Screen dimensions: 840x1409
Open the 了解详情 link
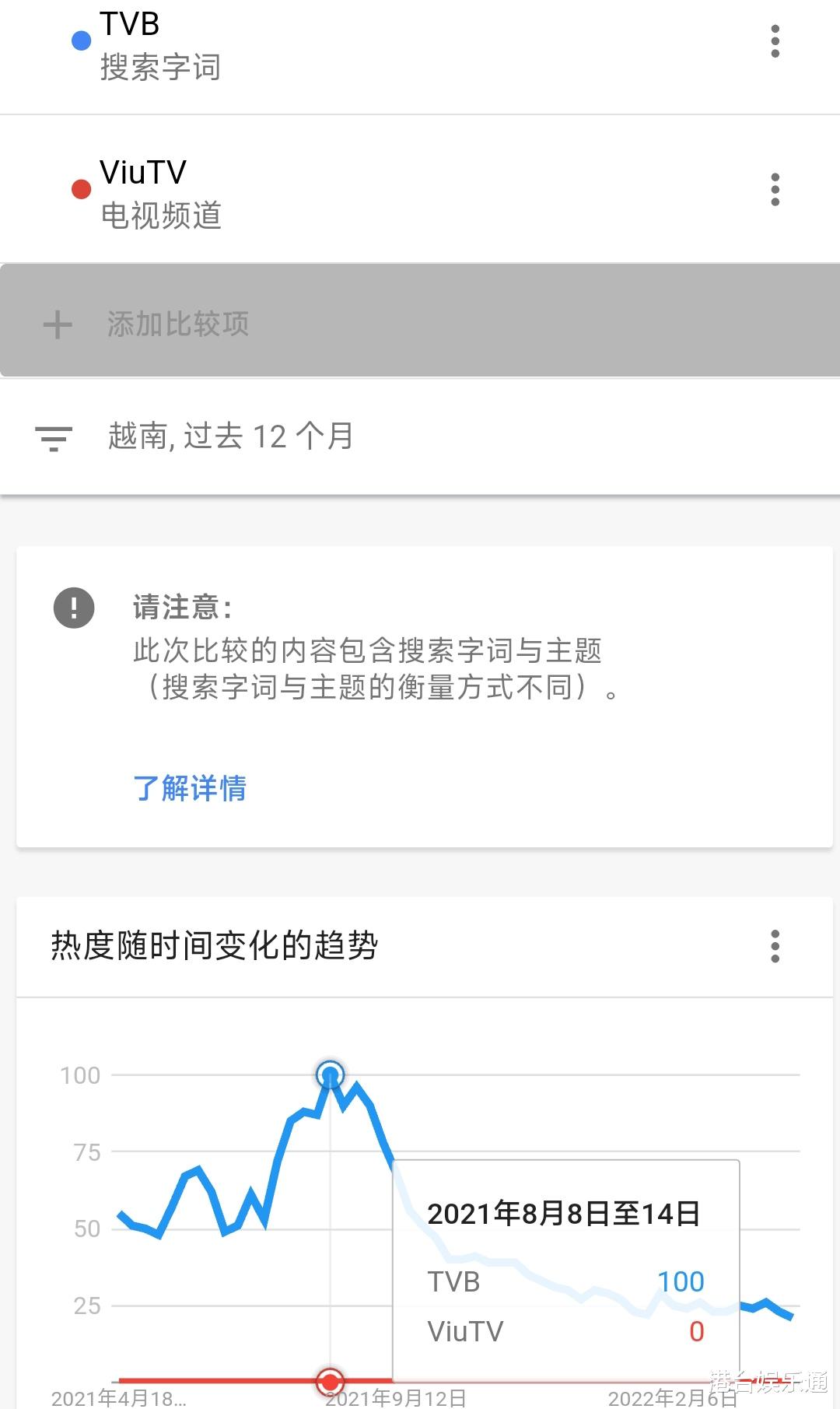point(191,790)
